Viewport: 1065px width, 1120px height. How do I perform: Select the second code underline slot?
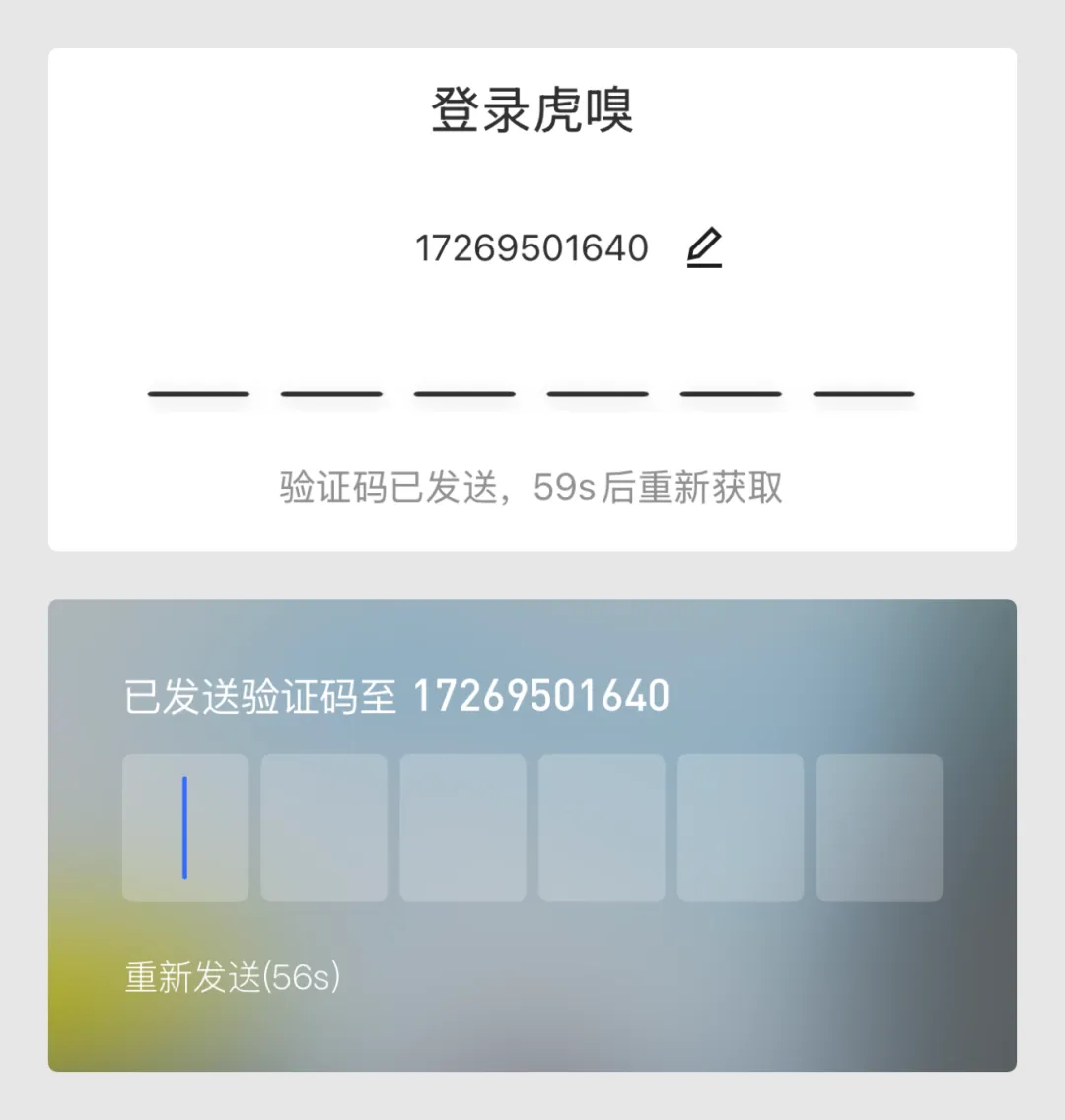[x=331, y=392]
